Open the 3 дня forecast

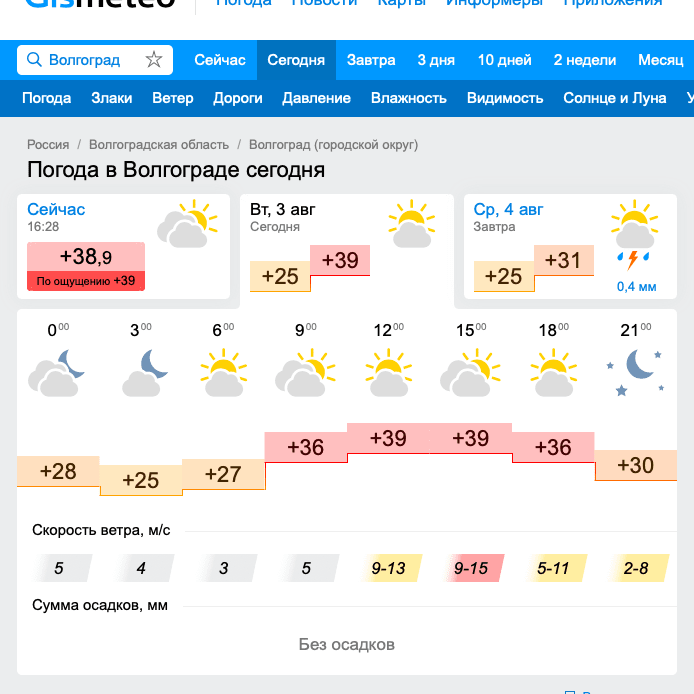pyautogui.click(x=436, y=60)
